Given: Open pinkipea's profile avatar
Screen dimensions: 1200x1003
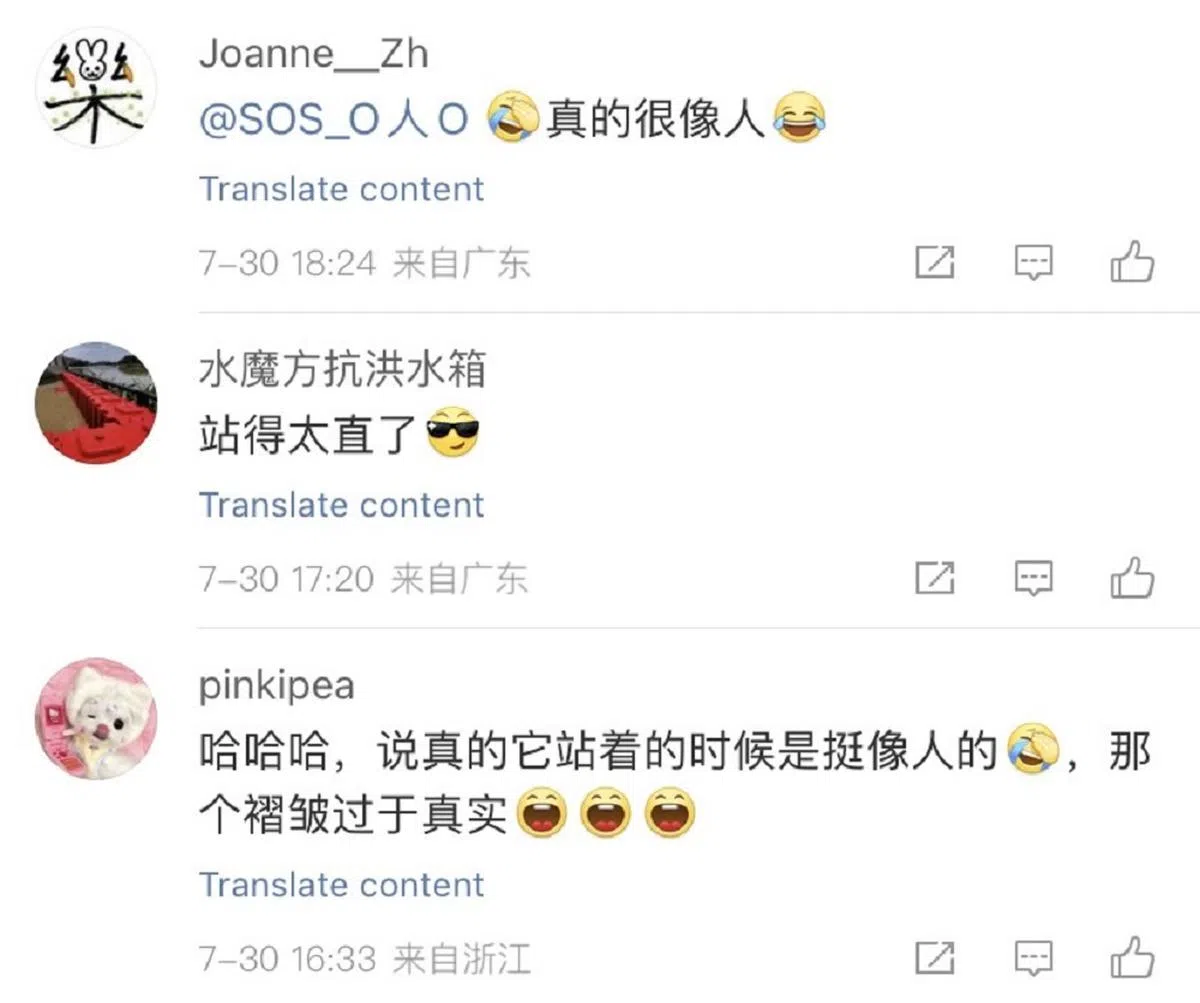Looking at the screenshot, I should [x=95, y=719].
